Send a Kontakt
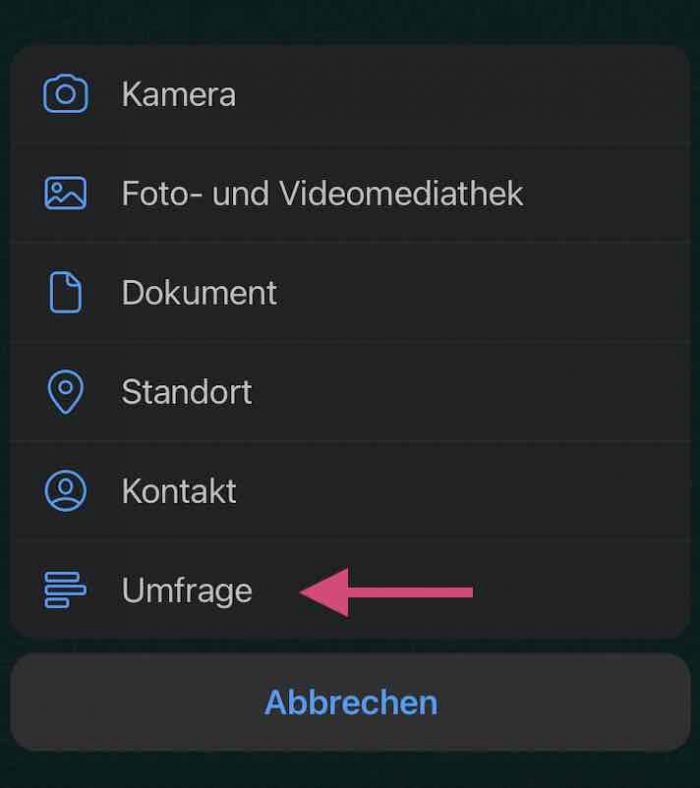Image resolution: width=700 pixels, height=788 pixels. tap(179, 491)
